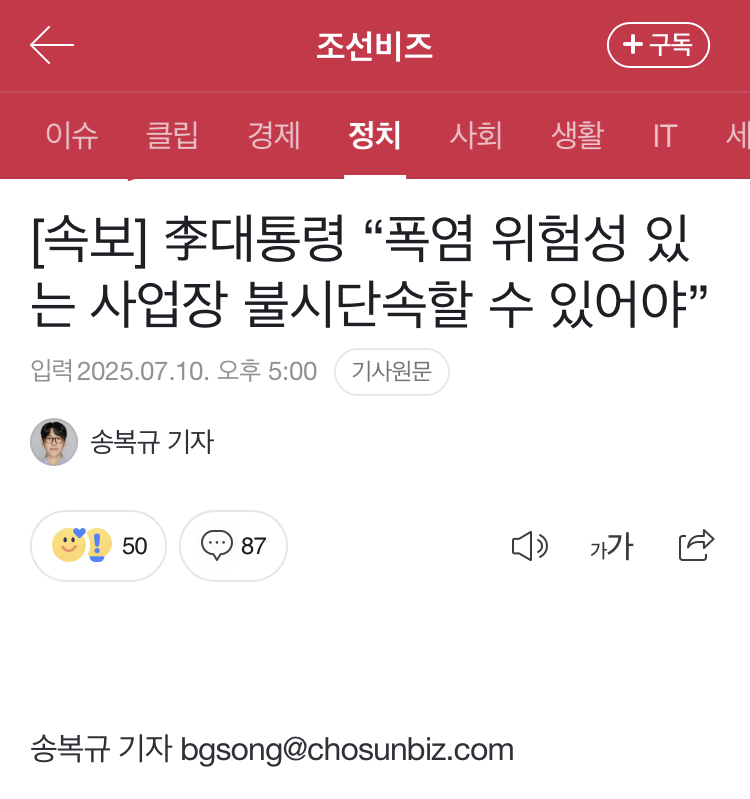This screenshot has width=750, height=799.
Task: Select the 사회 tab
Action: point(475,135)
